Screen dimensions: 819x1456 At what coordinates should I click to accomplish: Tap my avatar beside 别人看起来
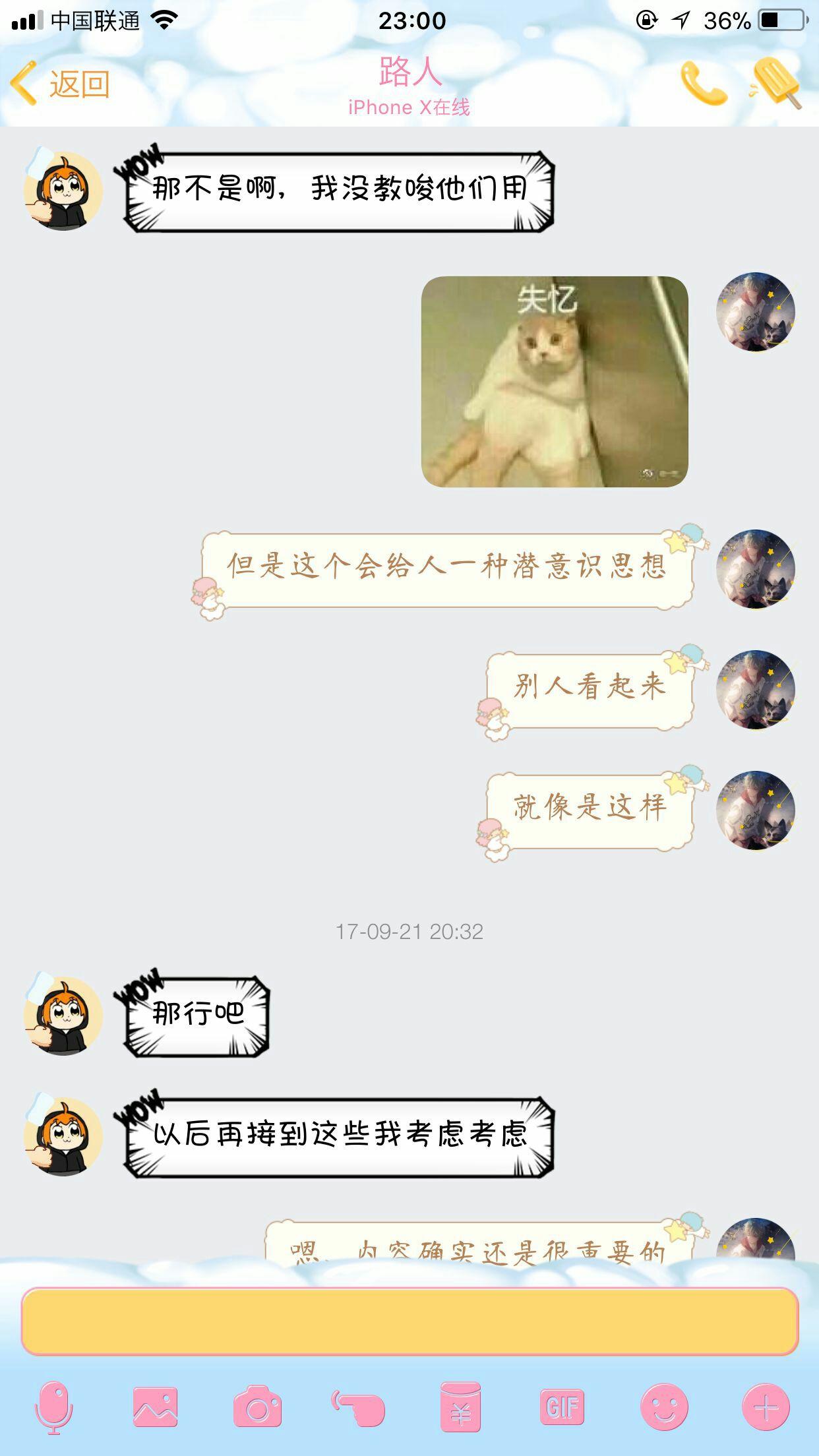pos(756,690)
